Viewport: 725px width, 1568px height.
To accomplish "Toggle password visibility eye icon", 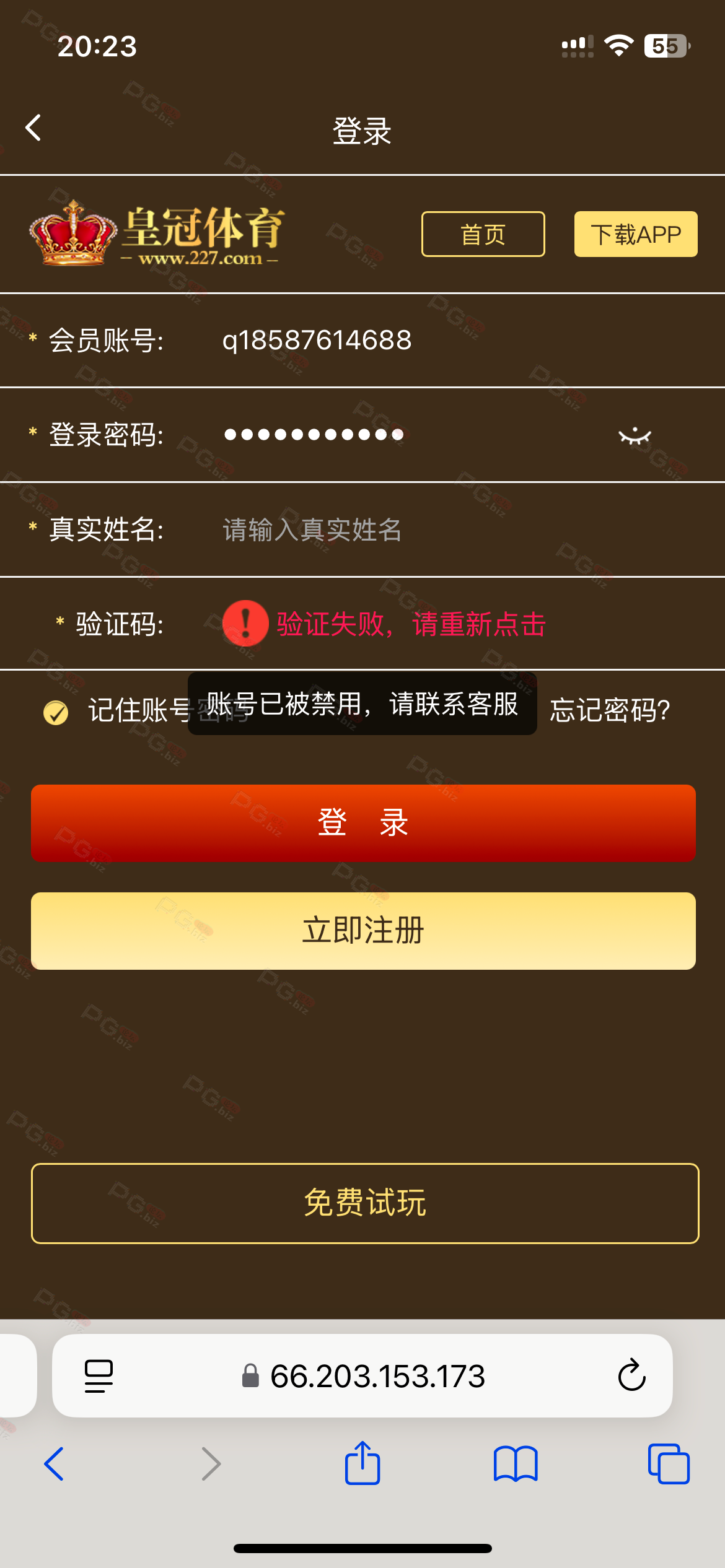I will tap(635, 436).
